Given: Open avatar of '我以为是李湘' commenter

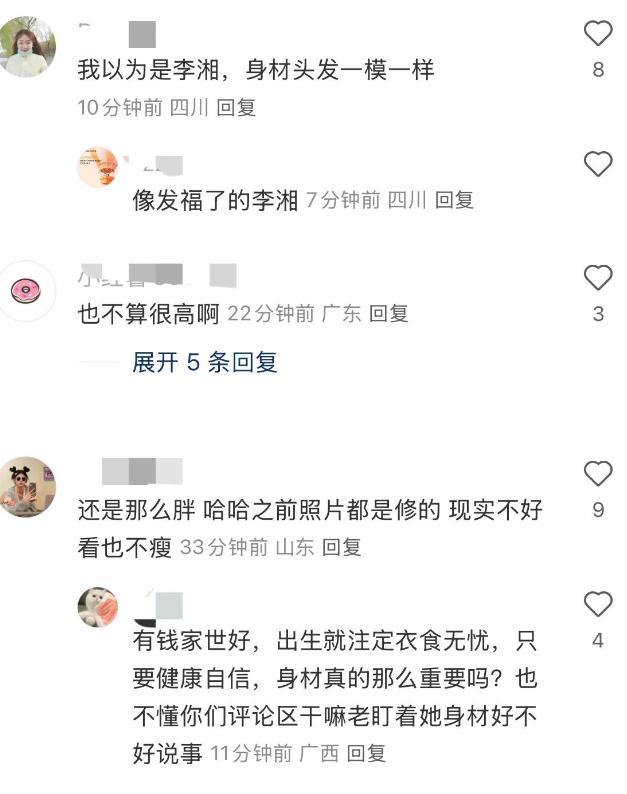Looking at the screenshot, I should point(27,46).
